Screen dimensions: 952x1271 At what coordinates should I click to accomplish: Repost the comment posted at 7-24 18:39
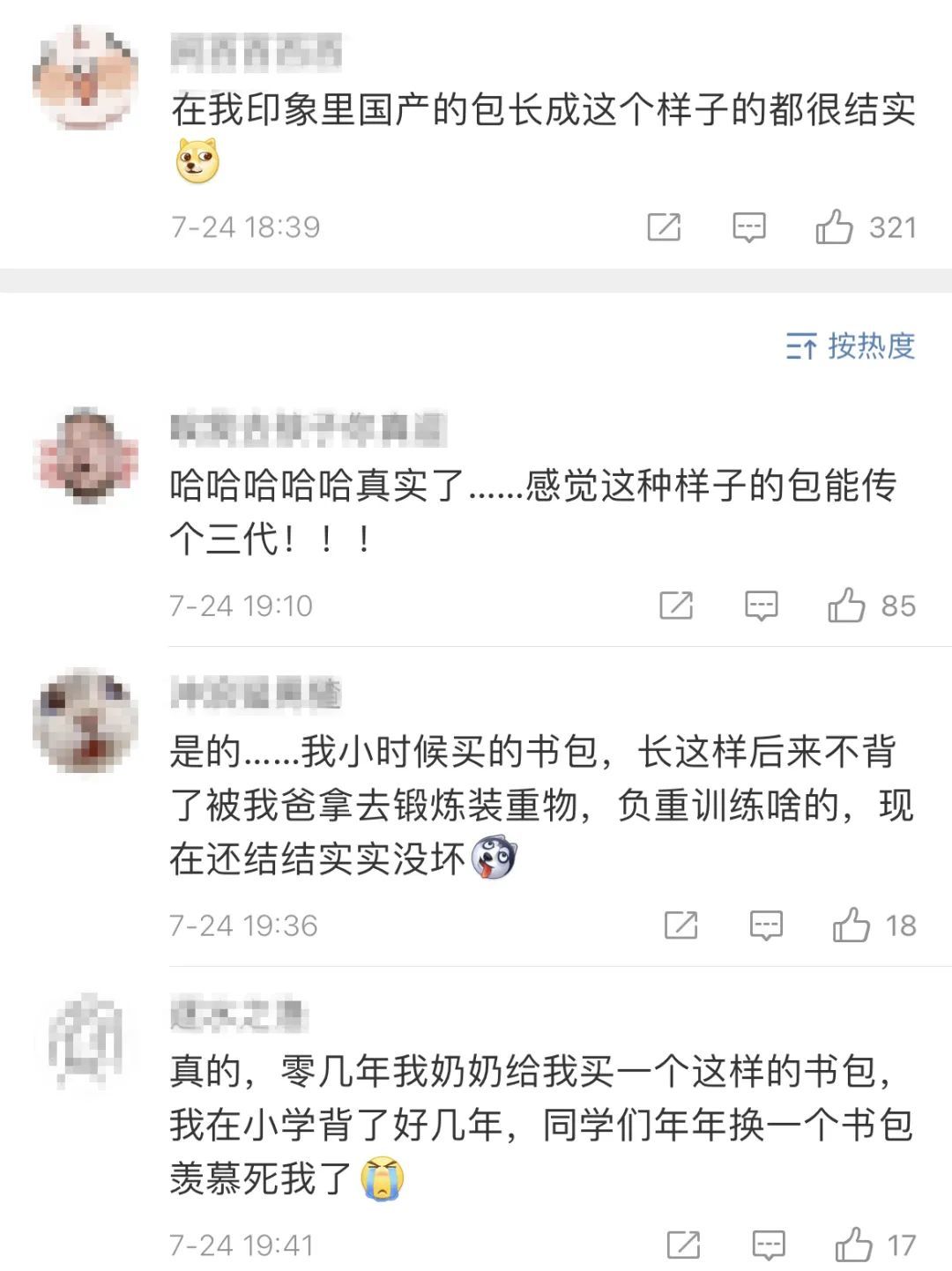[x=664, y=227]
